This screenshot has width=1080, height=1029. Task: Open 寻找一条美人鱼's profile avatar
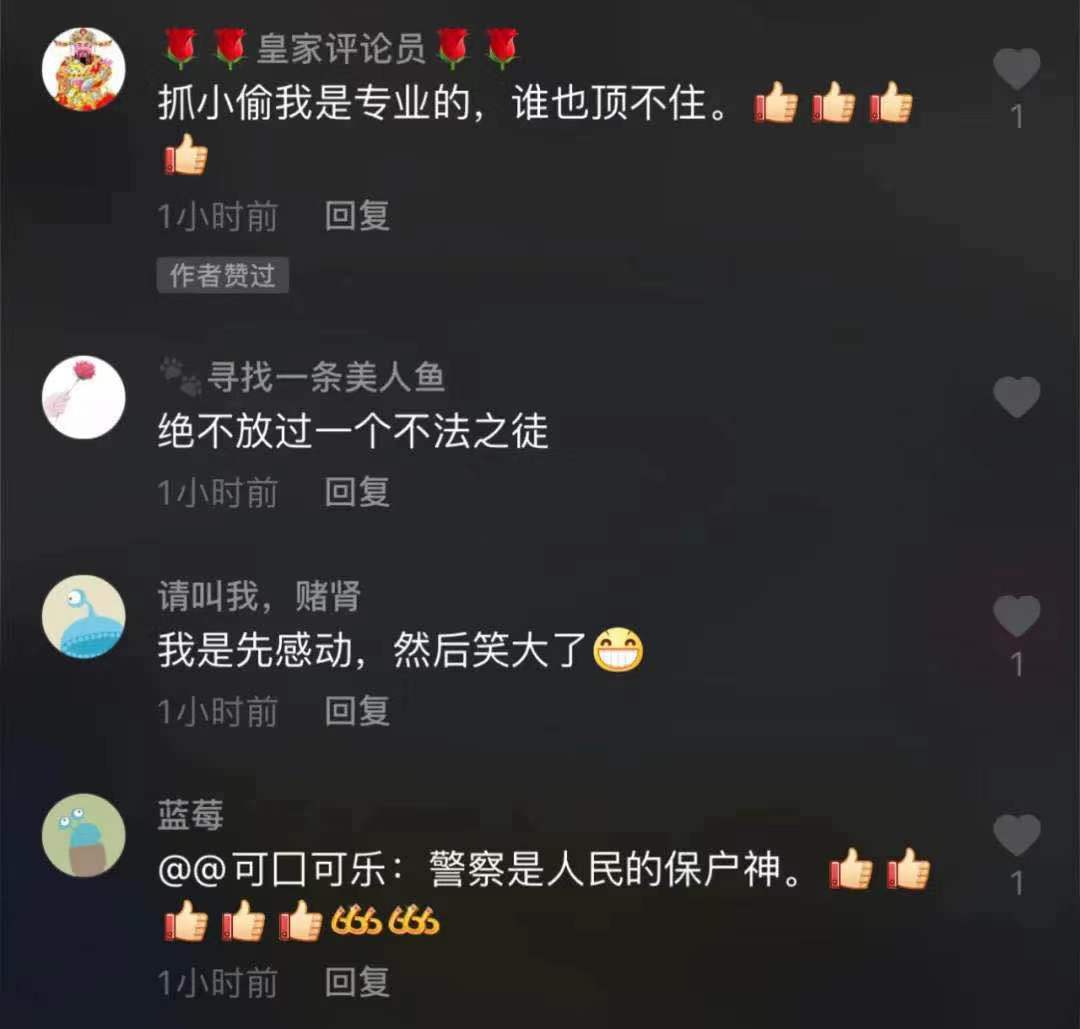[84, 397]
